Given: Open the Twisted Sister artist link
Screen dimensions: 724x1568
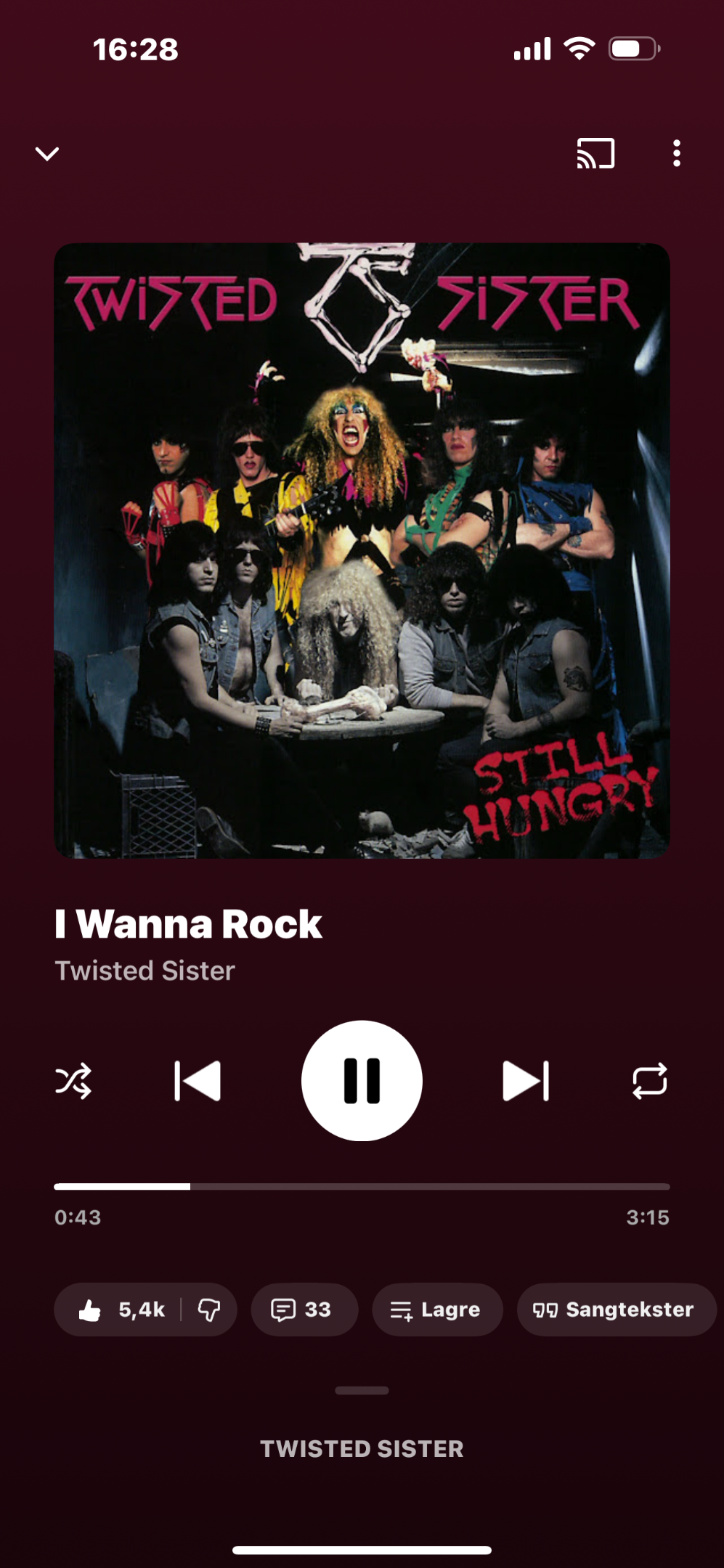Looking at the screenshot, I should click(x=145, y=971).
